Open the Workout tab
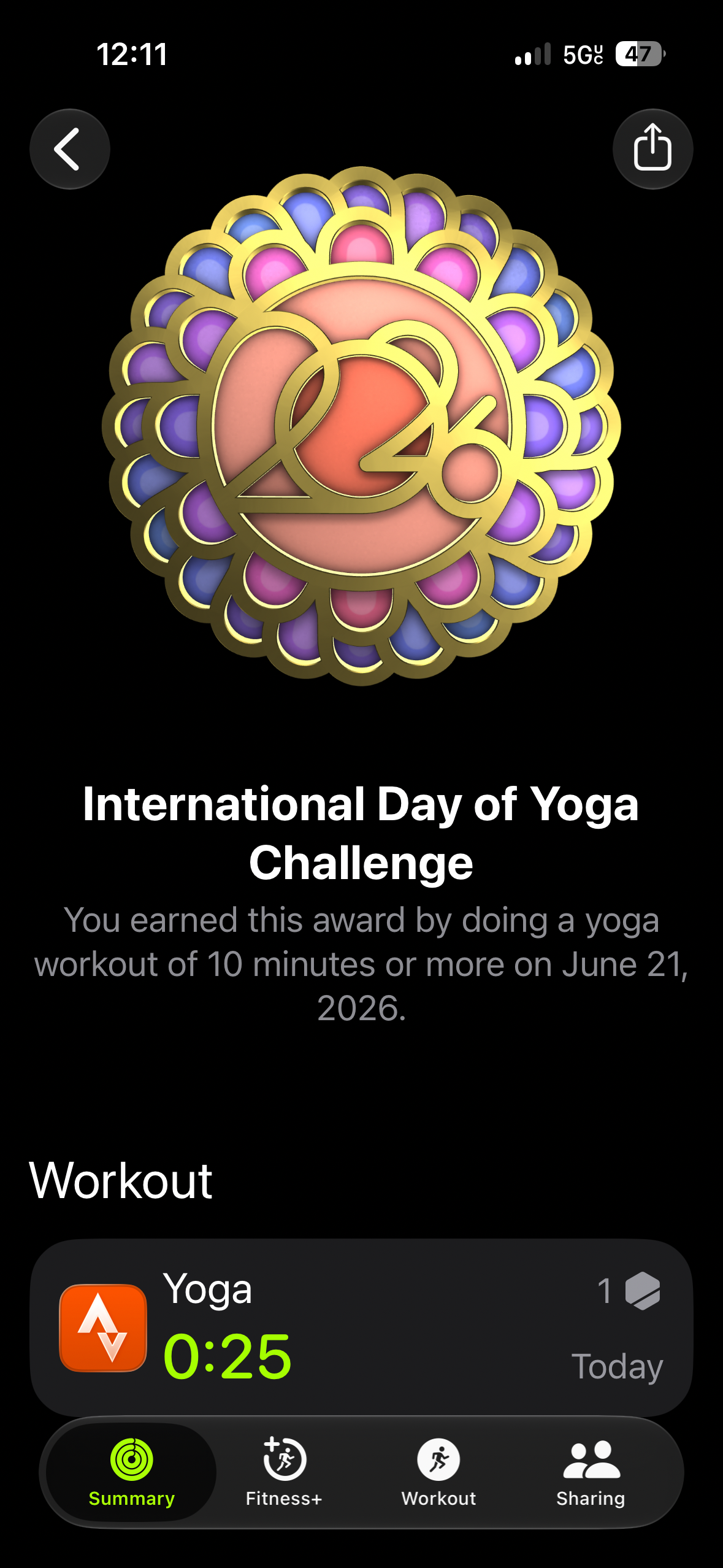723x1568 pixels. [x=438, y=1472]
